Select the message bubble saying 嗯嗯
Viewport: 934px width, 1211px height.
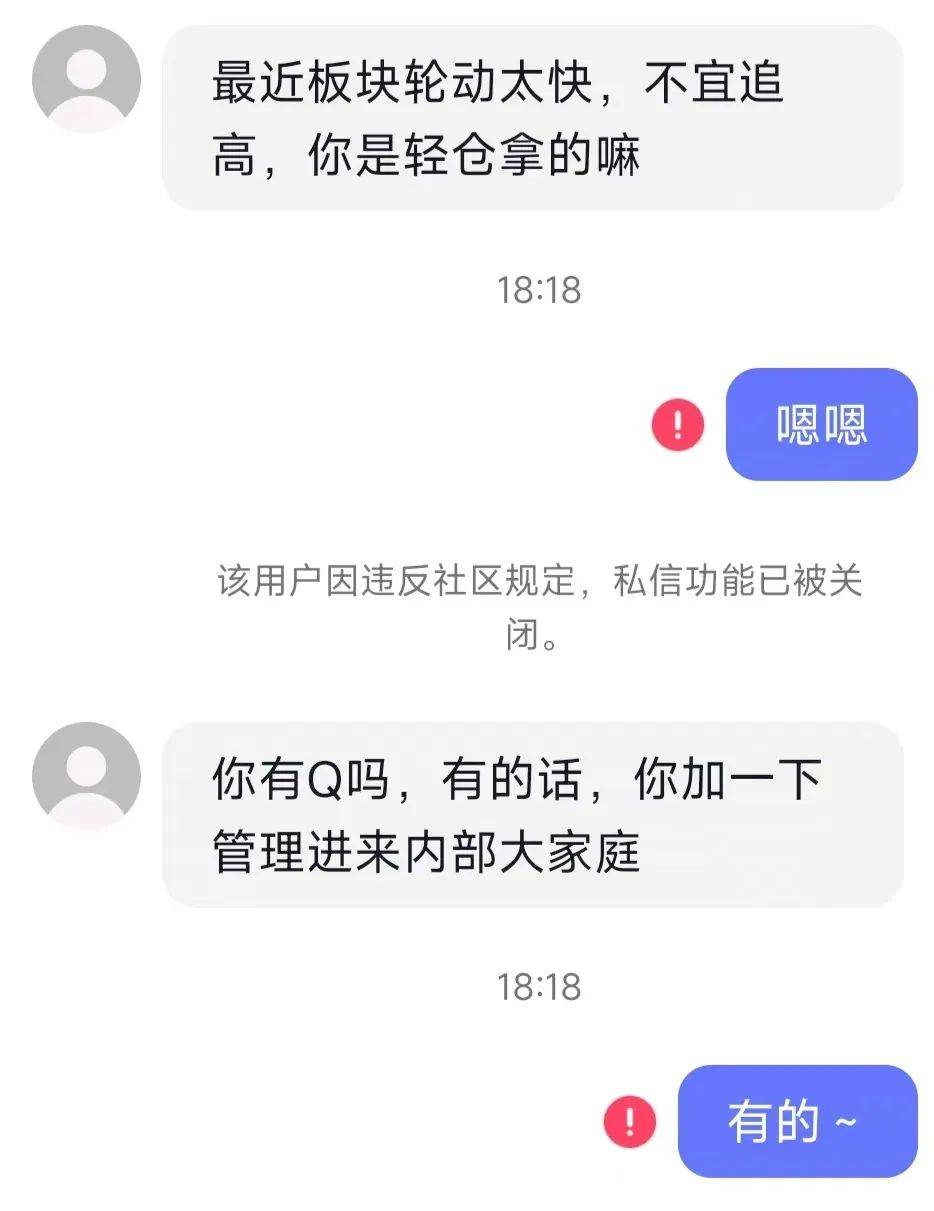point(820,425)
